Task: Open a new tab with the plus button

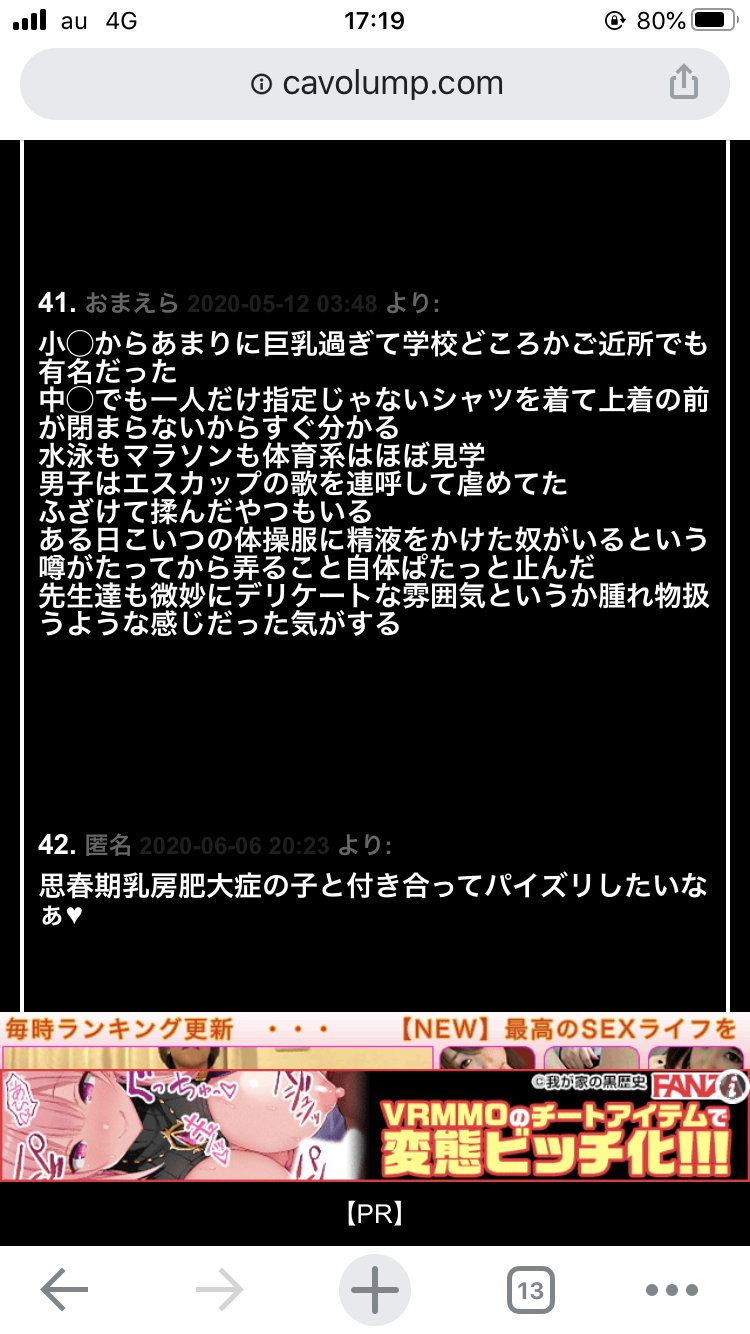Action: [x=375, y=1291]
